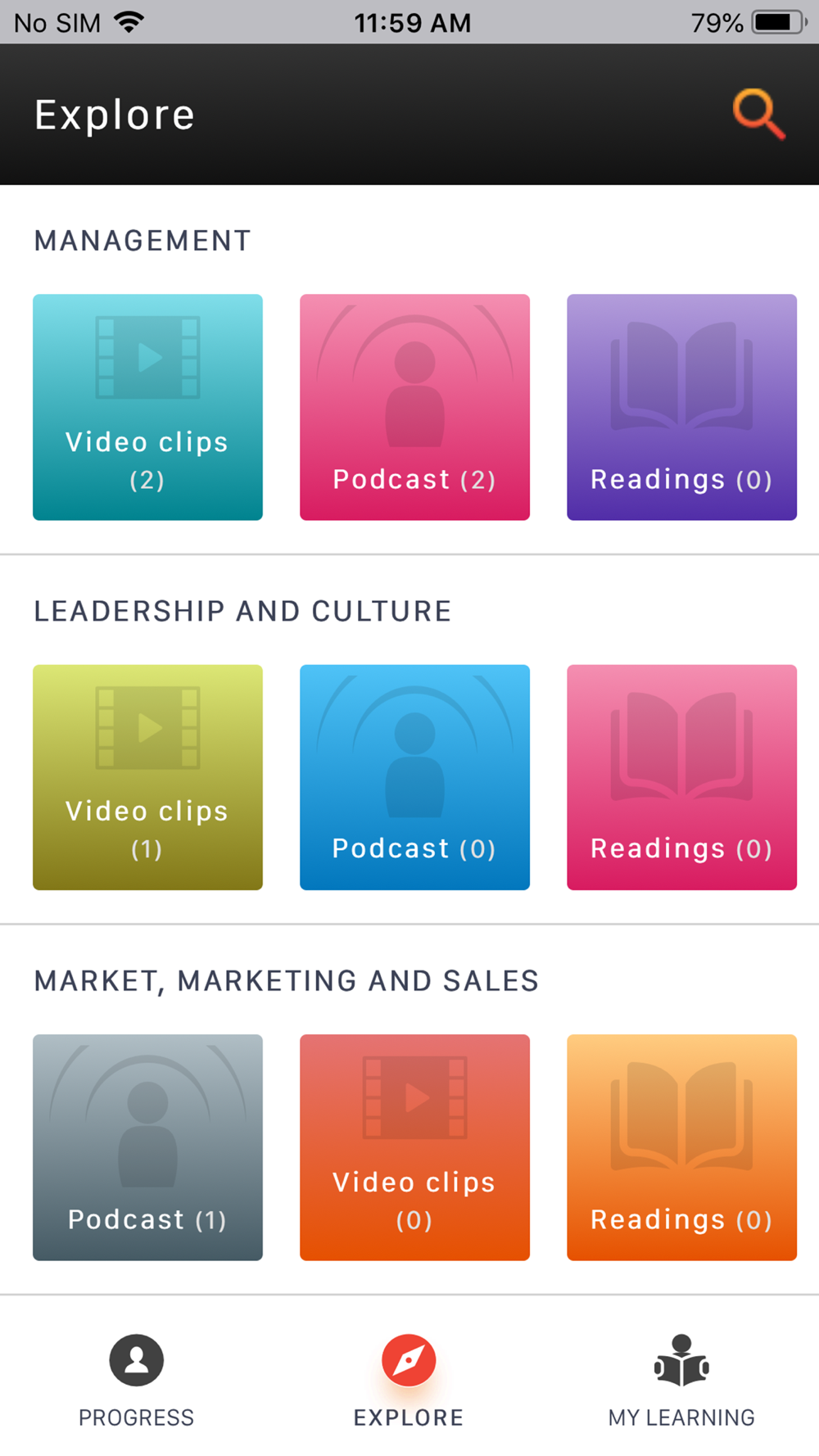
Task: Open the search magnifier icon
Action: tap(758, 114)
